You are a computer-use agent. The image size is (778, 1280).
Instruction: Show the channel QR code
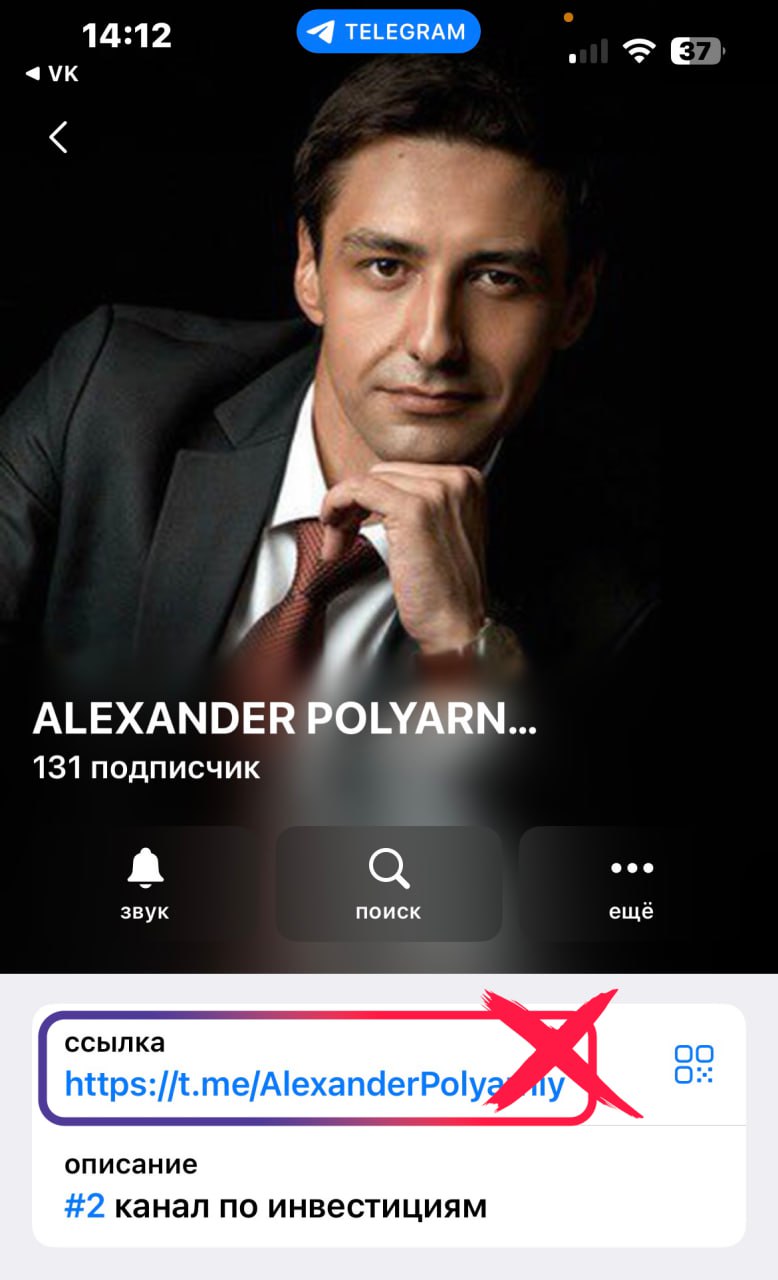tap(694, 1064)
